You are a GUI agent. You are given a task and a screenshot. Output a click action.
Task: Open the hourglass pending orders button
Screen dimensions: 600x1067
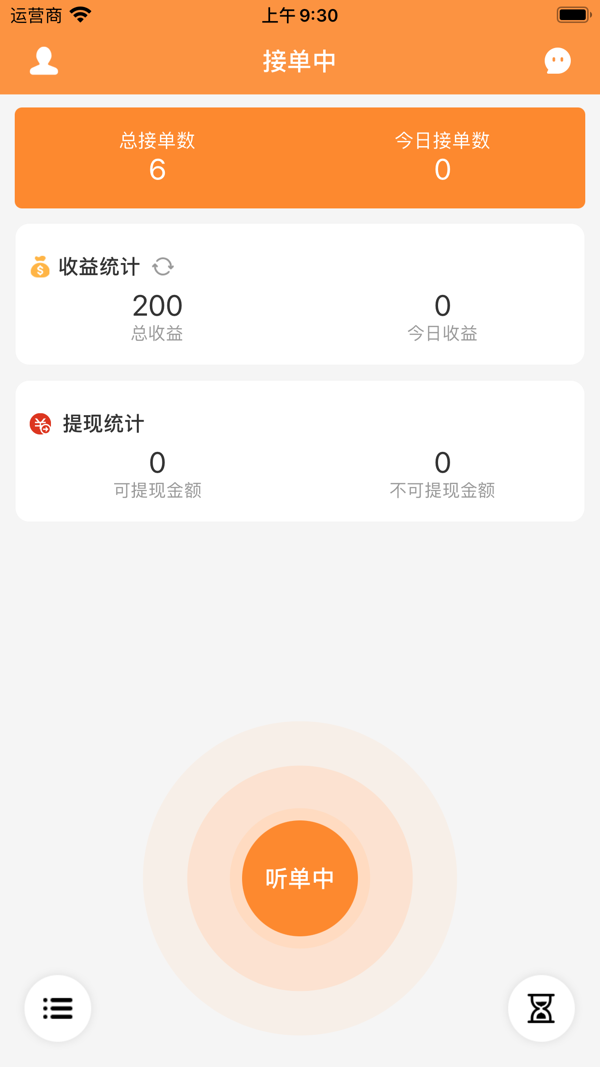(541, 1008)
